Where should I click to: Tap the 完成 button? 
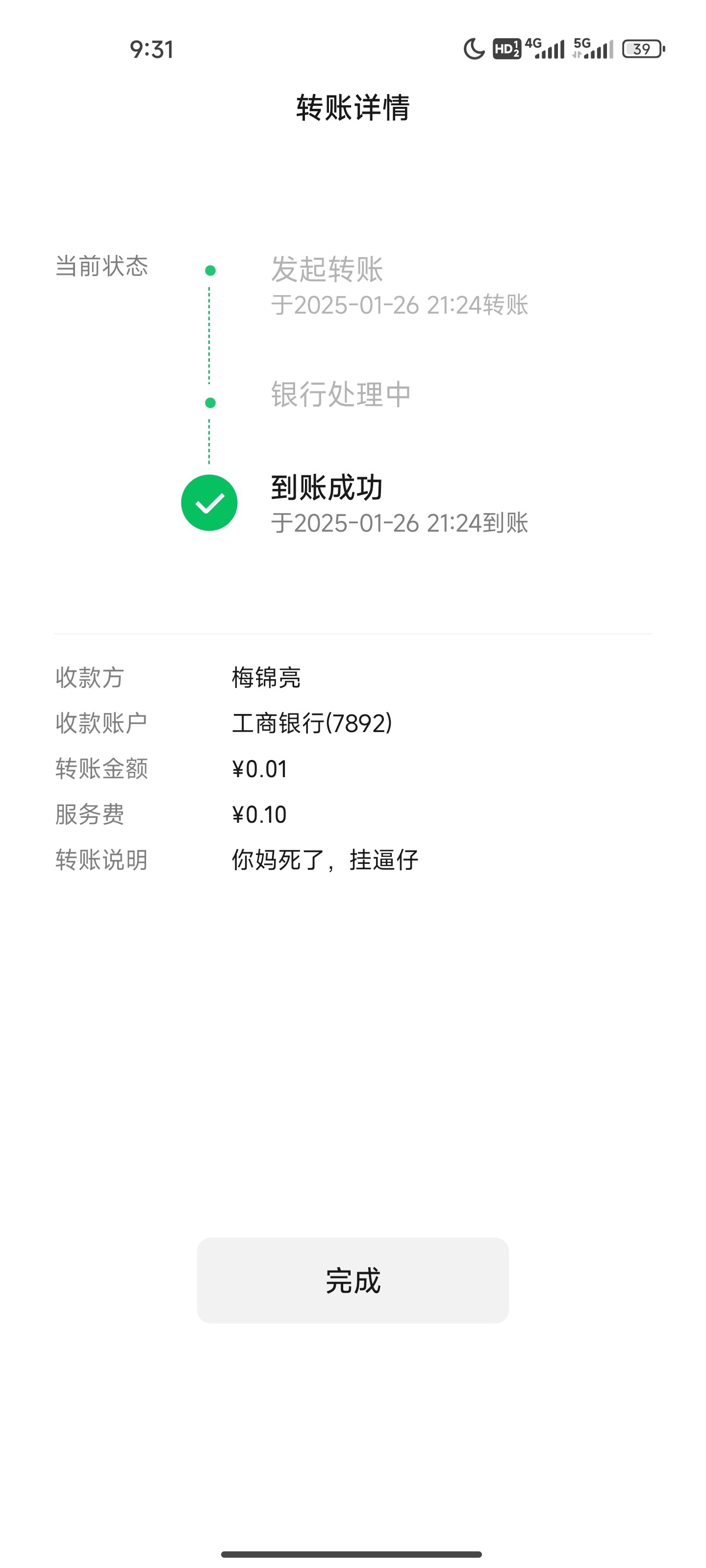pos(353,1280)
